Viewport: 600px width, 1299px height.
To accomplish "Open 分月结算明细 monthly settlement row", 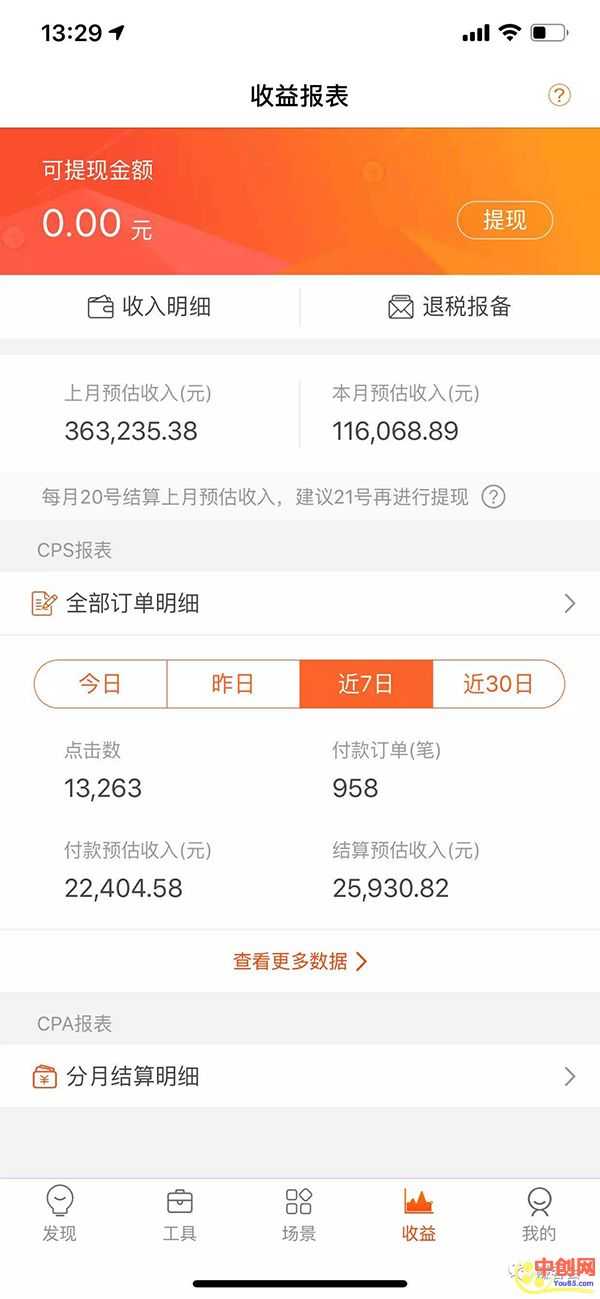I will click(x=300, y=1076).
